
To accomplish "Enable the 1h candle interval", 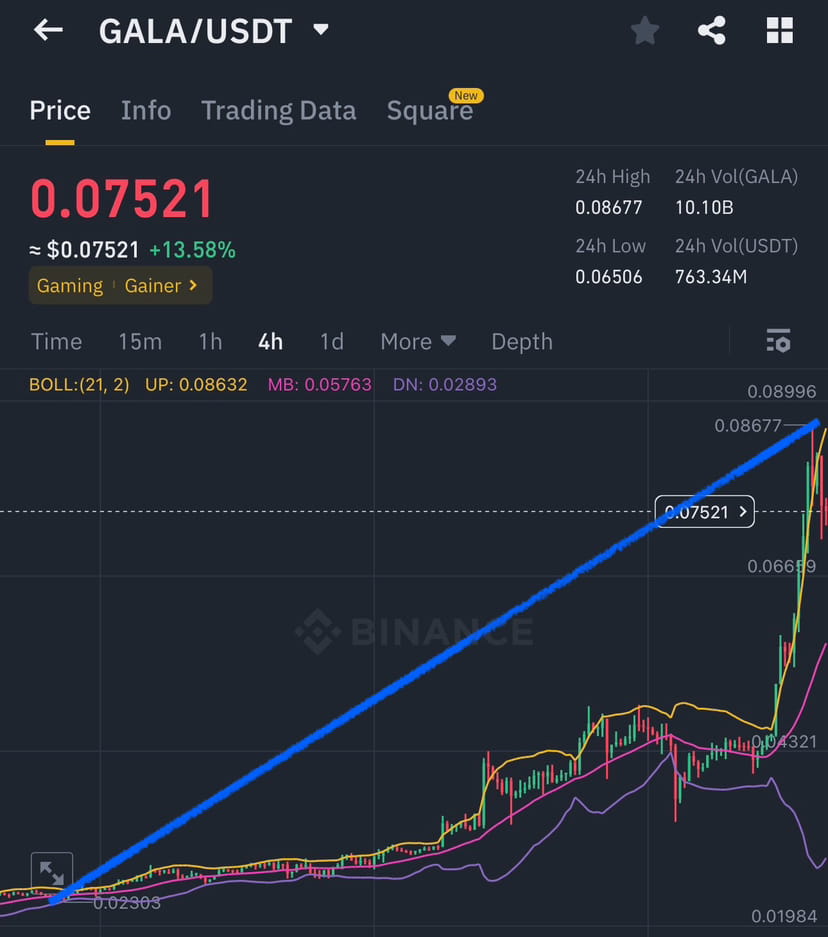I will point(210,341).
